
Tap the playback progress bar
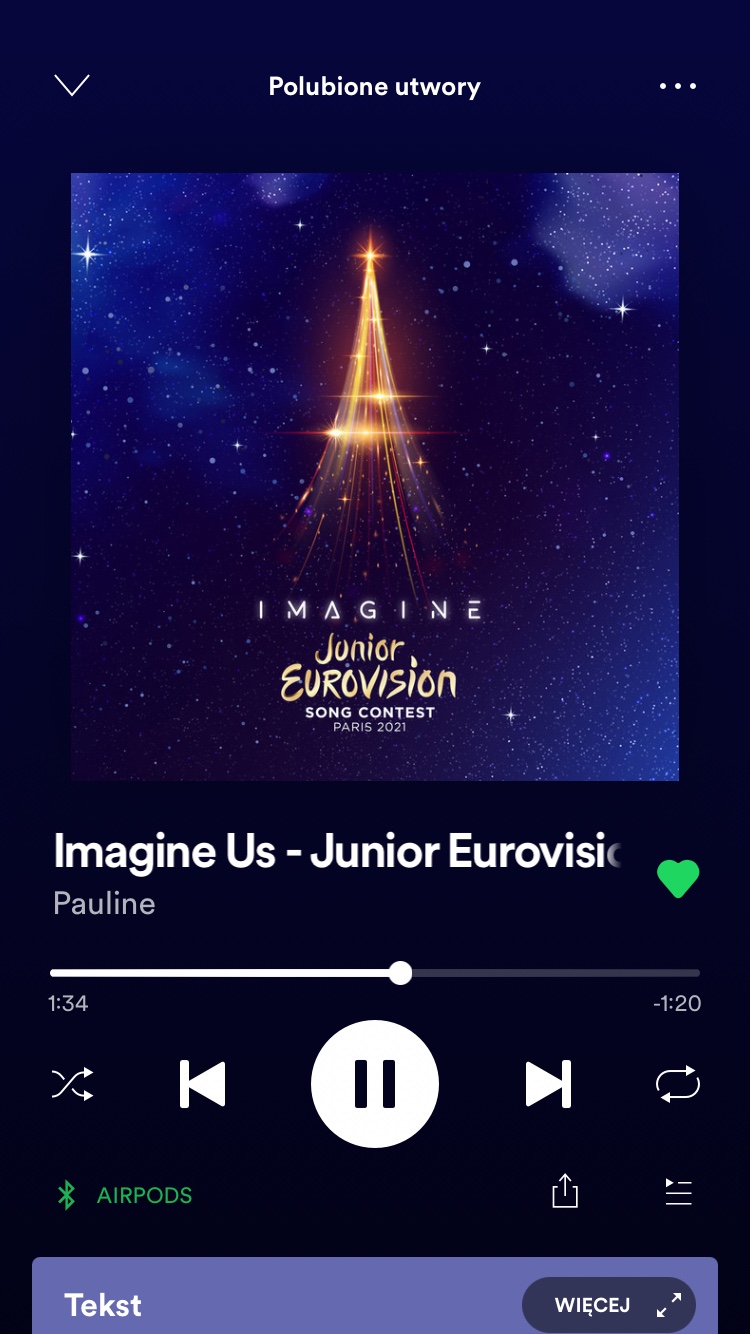tap(375, 973)
